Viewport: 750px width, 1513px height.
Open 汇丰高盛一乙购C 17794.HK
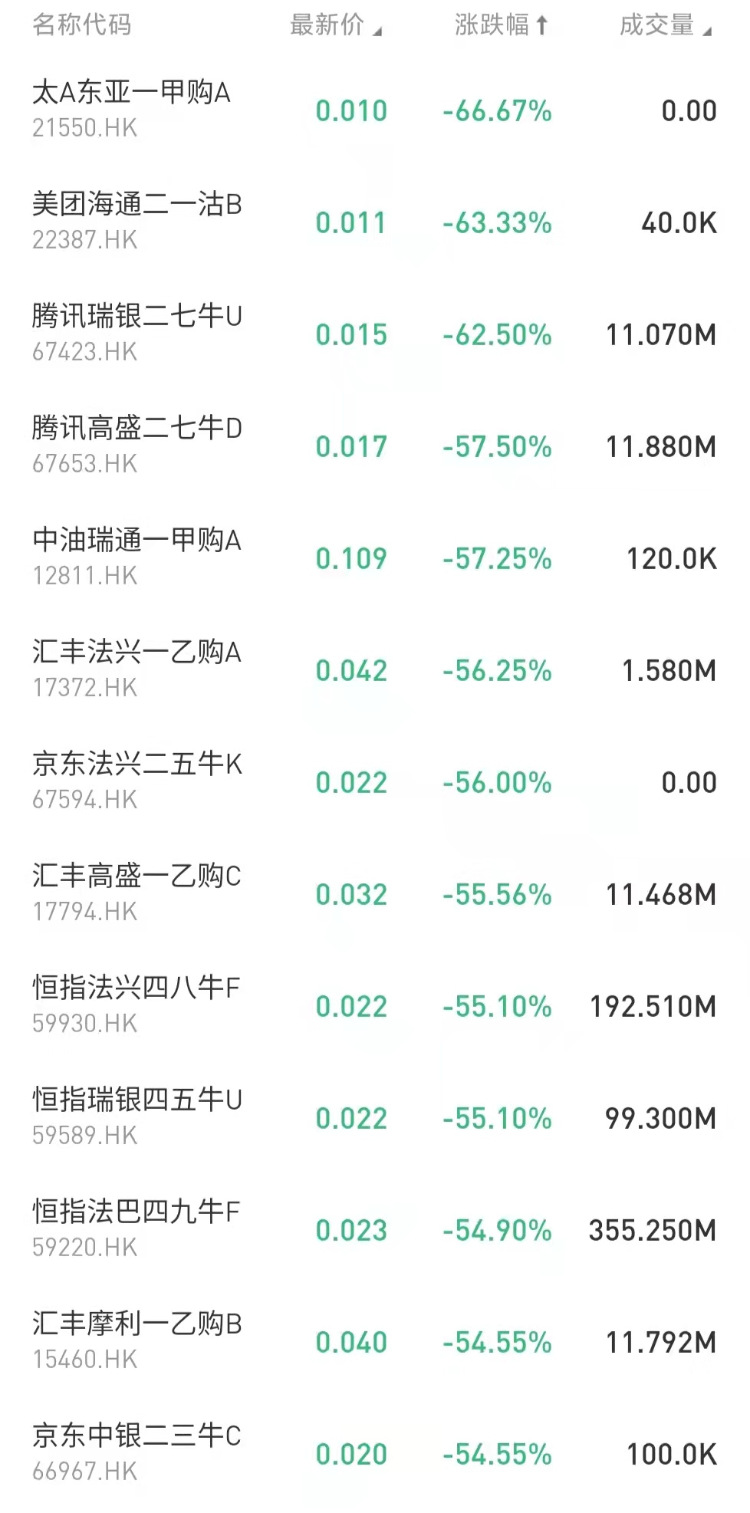375,894
